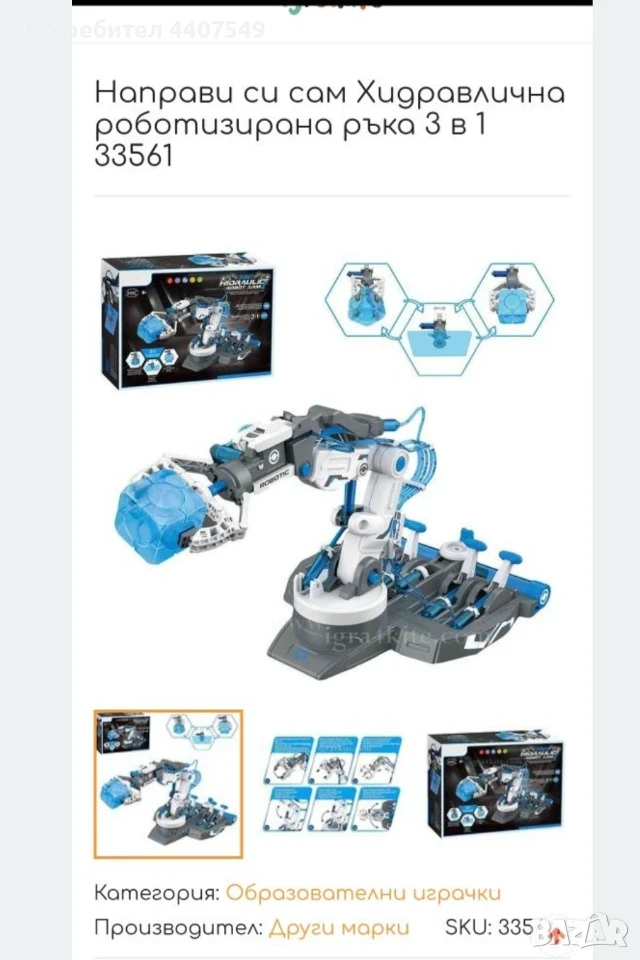Open the Образователни играчки category link
This screenshot has width=640, height=960.
point(363,893)
